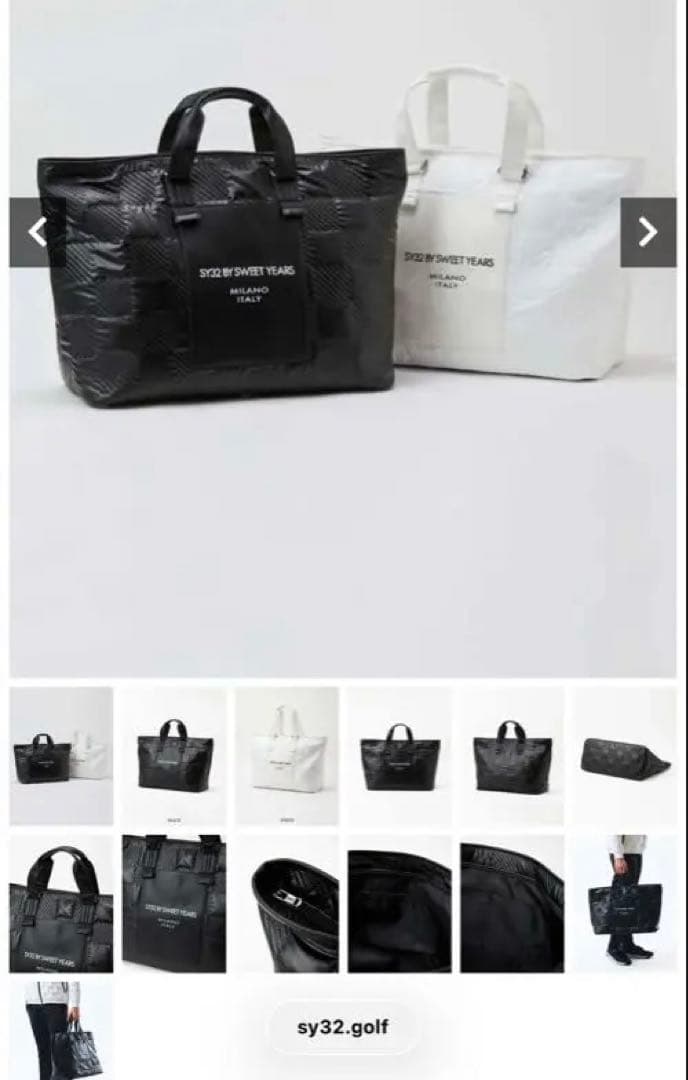View the inner pocket thumbnail
This screenshot has width=688, height=1080.
coord(287,905)
